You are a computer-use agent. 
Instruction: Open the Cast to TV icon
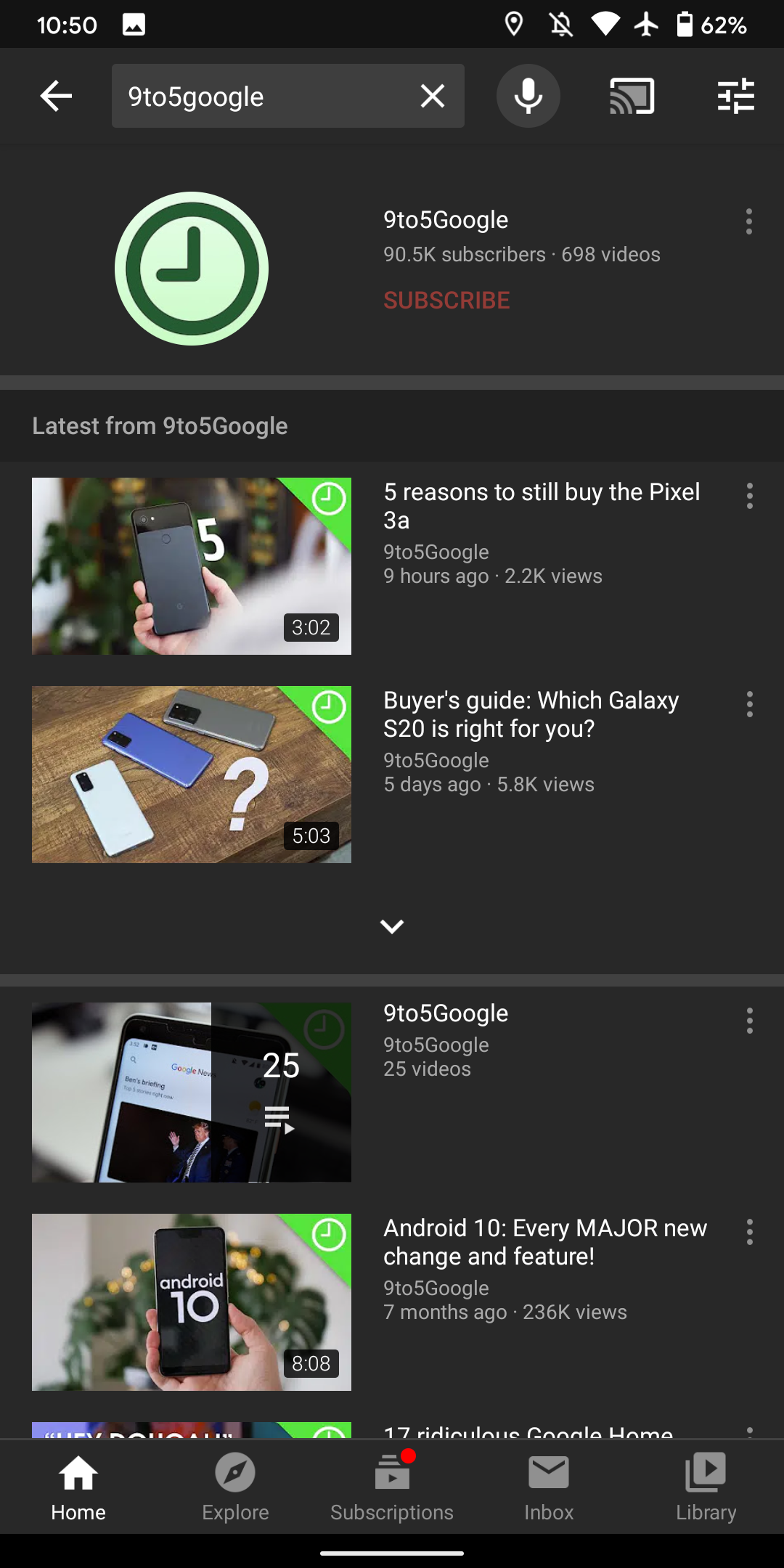click(631, 95)
